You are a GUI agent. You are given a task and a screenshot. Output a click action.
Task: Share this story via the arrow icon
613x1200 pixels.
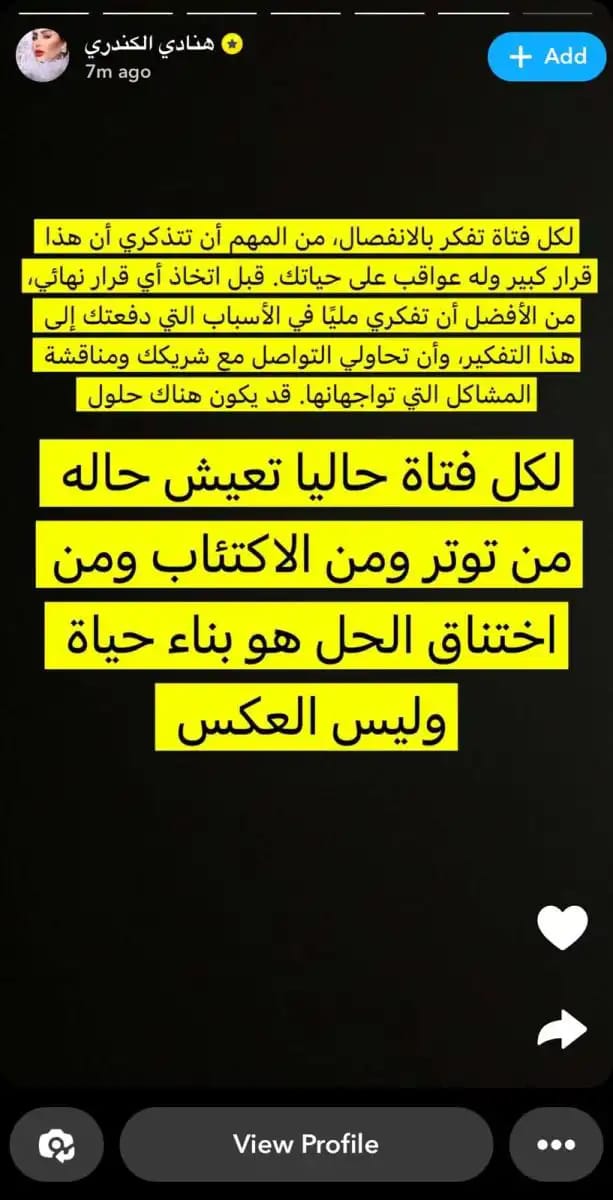562,1029
